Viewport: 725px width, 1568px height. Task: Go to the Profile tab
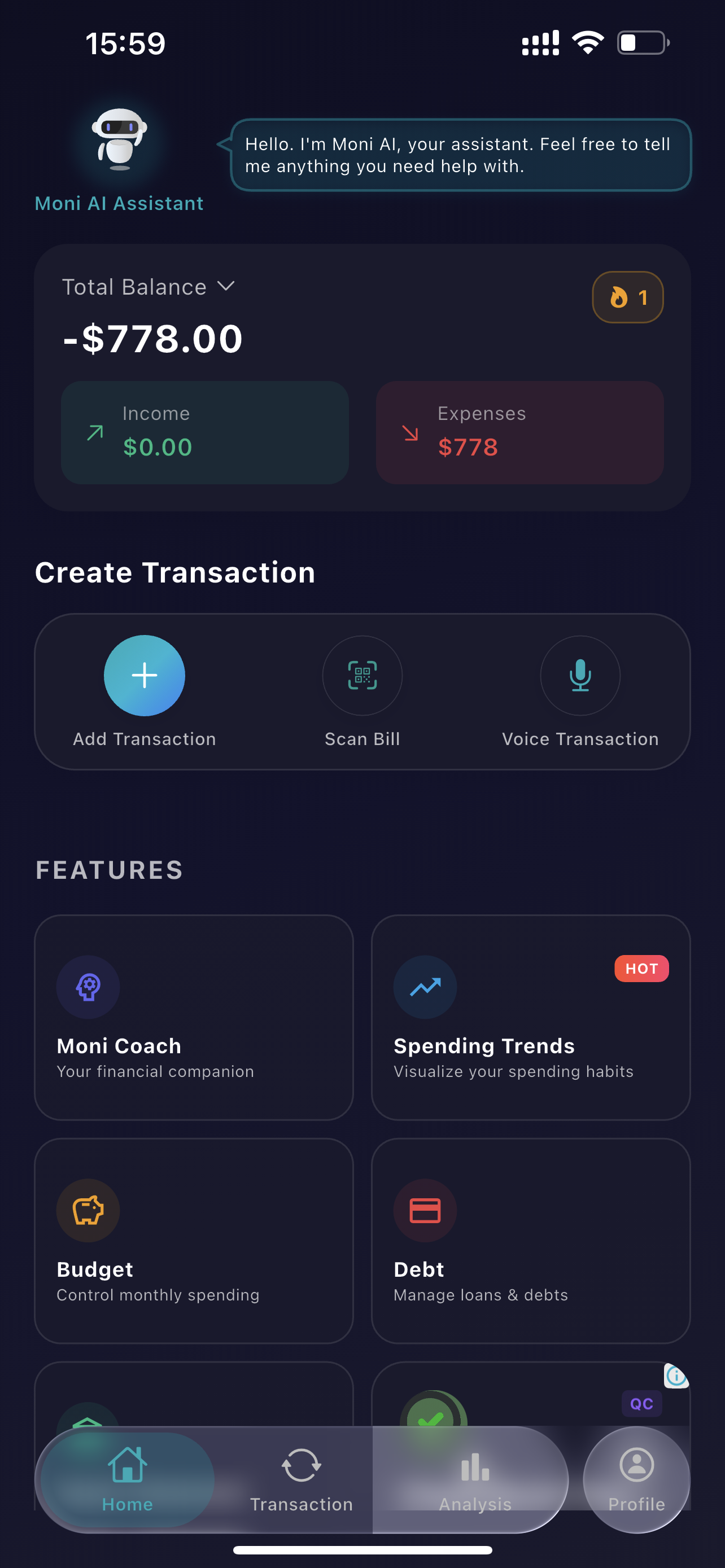pos(637,1479)
